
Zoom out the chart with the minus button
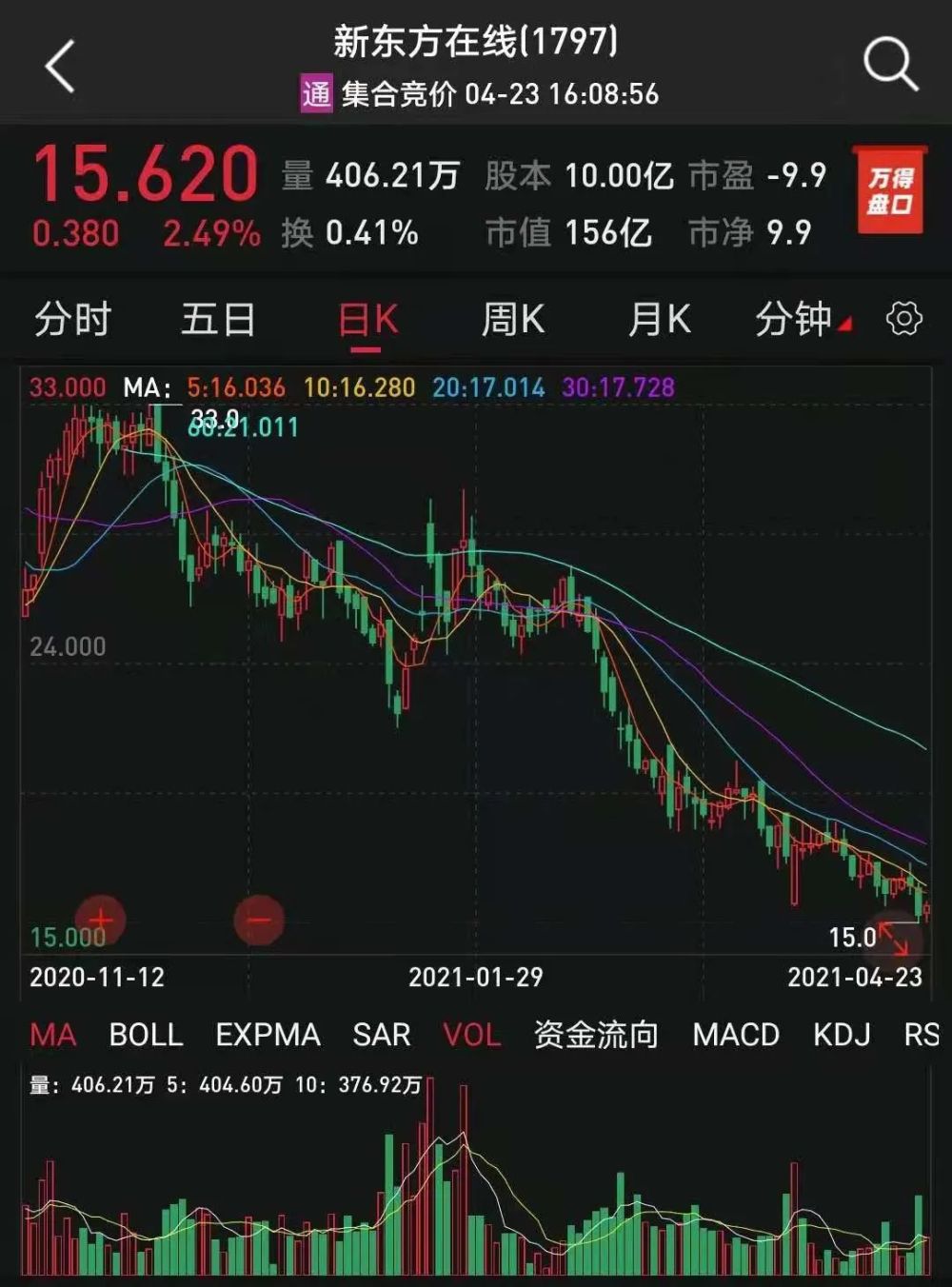point(259,920)
